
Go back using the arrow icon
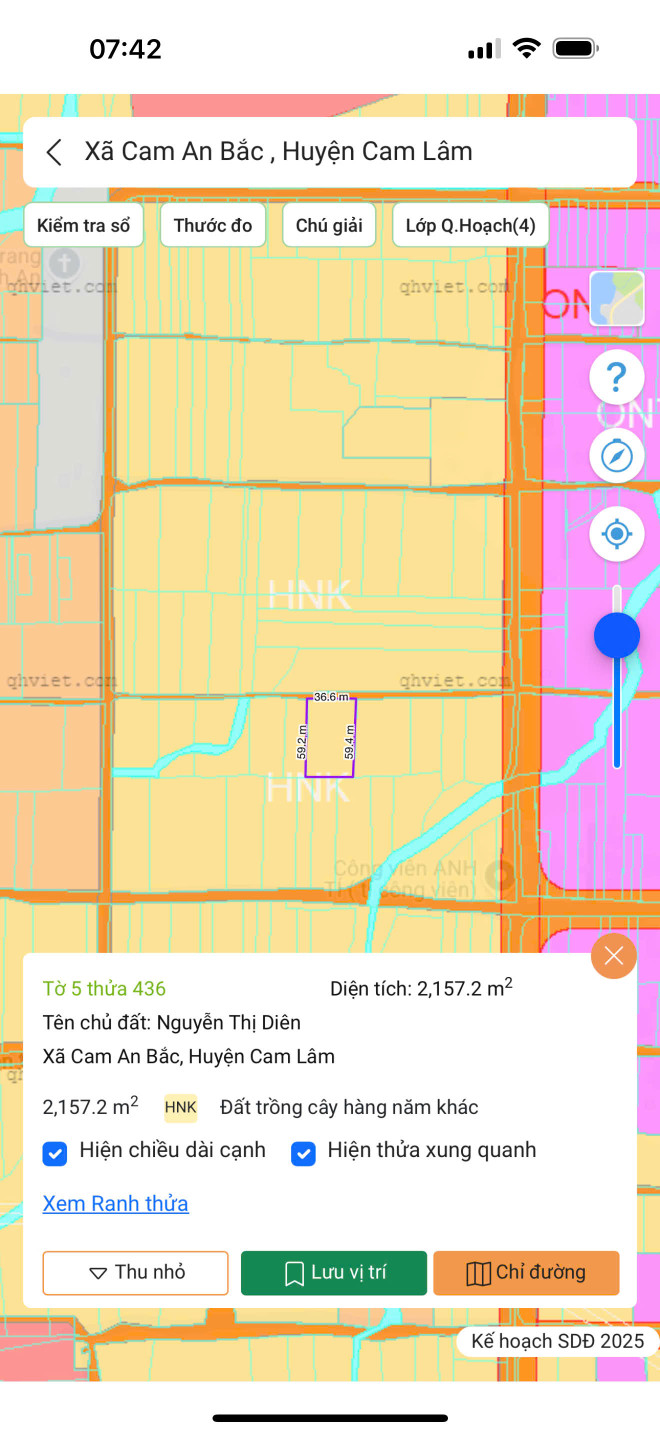(54, 152)
